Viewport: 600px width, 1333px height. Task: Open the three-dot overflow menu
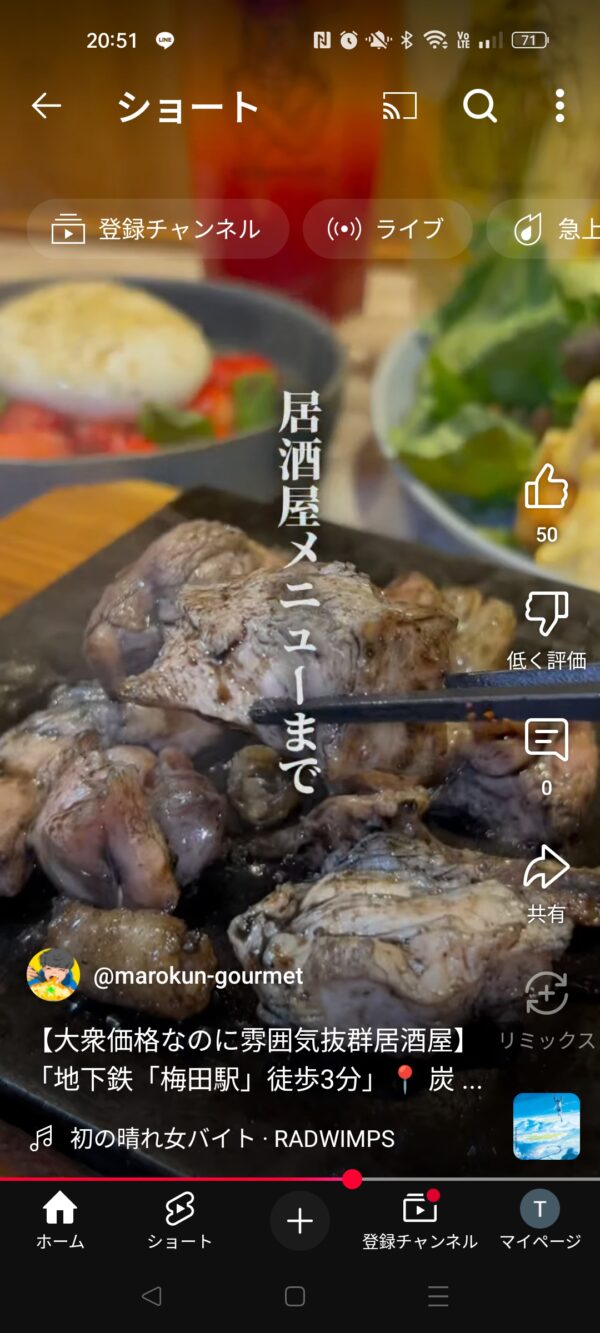coord(559,106)
